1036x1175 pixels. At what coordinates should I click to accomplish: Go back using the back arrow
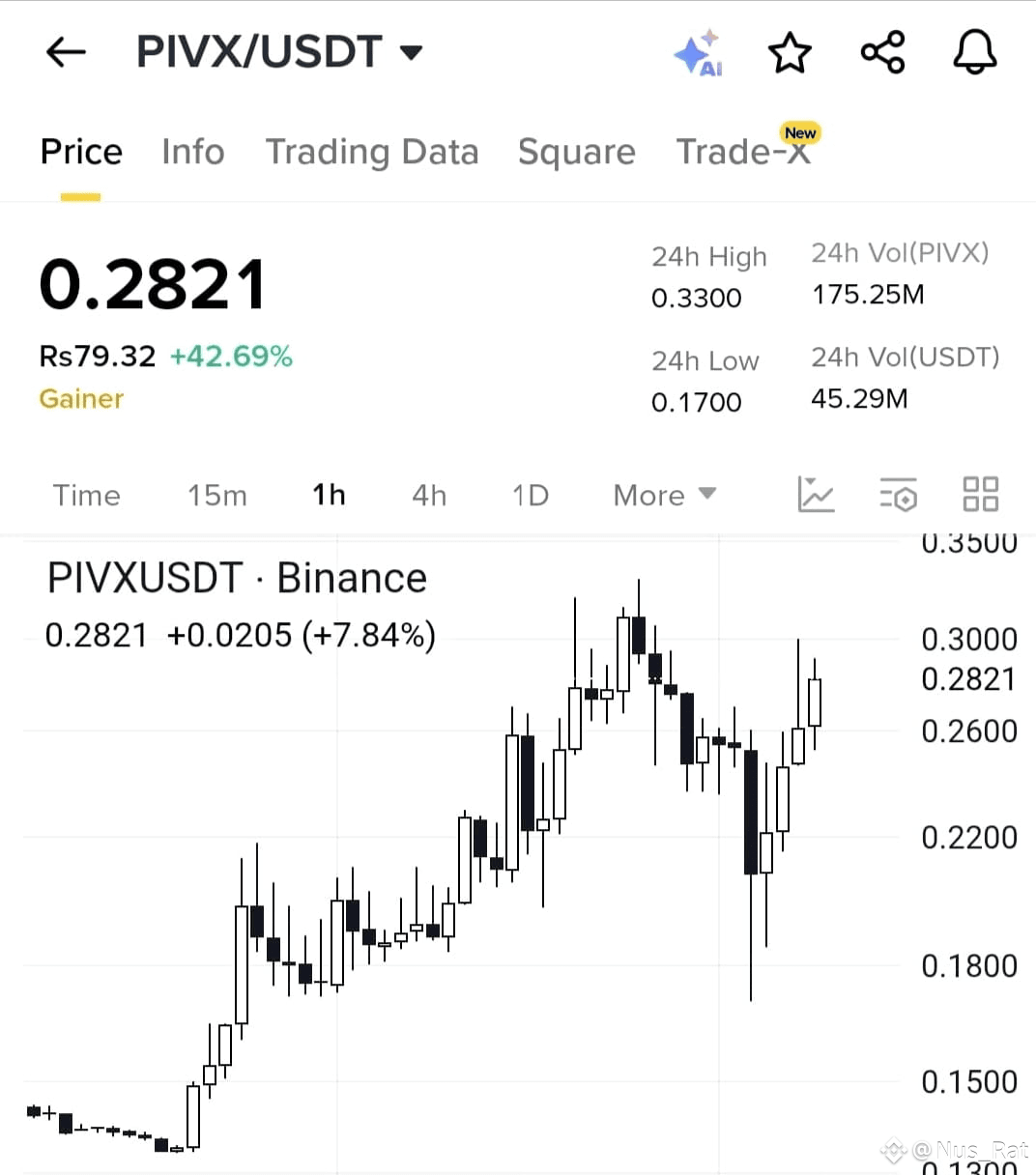66,52
